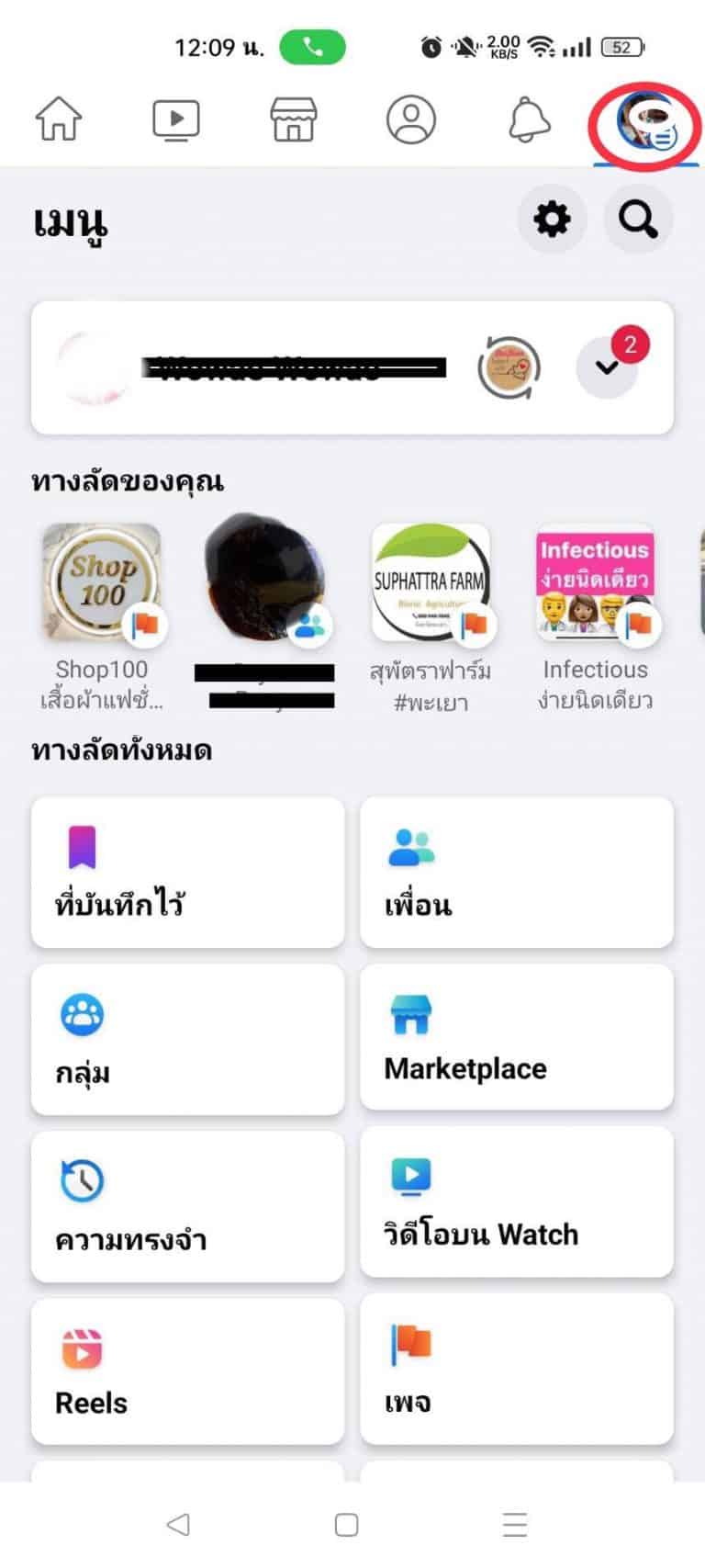Image resolution: width=705 pixels, height=1568 pixels.
Task: Open the สุพัตราฟาร์ม #พะเยา page shortcut
Action: point(431,579)
